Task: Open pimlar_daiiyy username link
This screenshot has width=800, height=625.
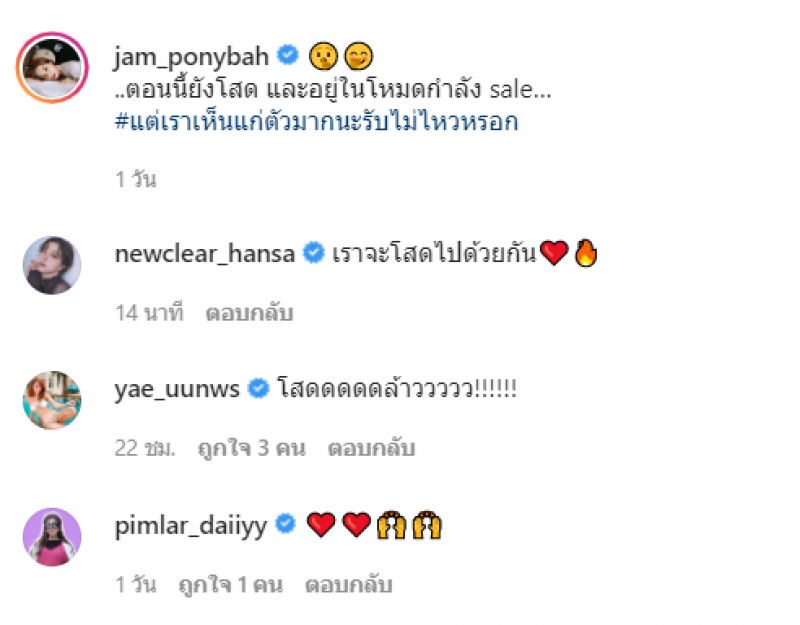Action: 192,525
